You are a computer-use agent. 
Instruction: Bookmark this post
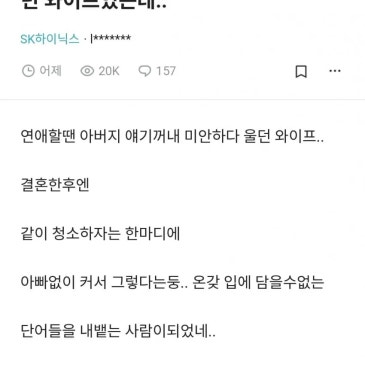coord(301,71)
